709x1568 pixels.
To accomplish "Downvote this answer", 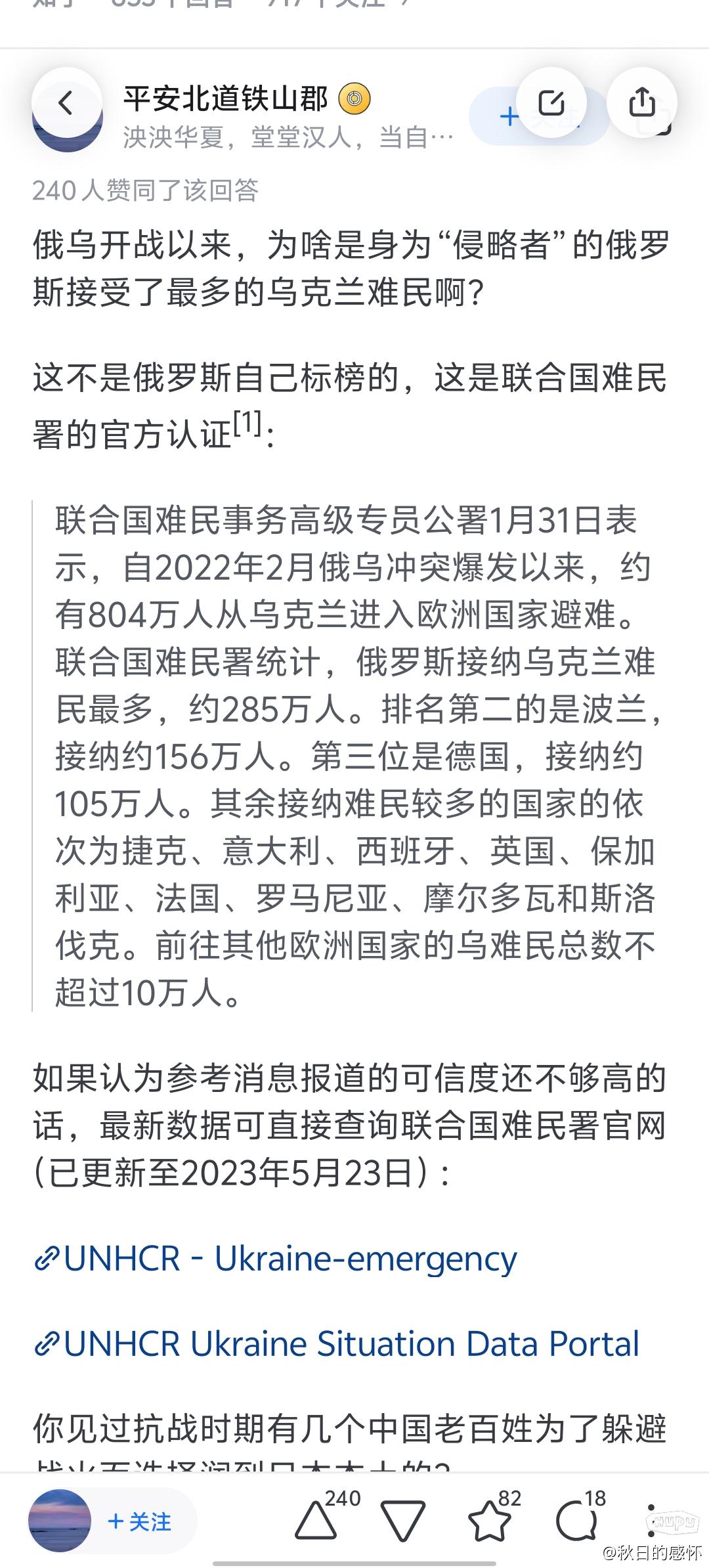I will coord(402,1521).
